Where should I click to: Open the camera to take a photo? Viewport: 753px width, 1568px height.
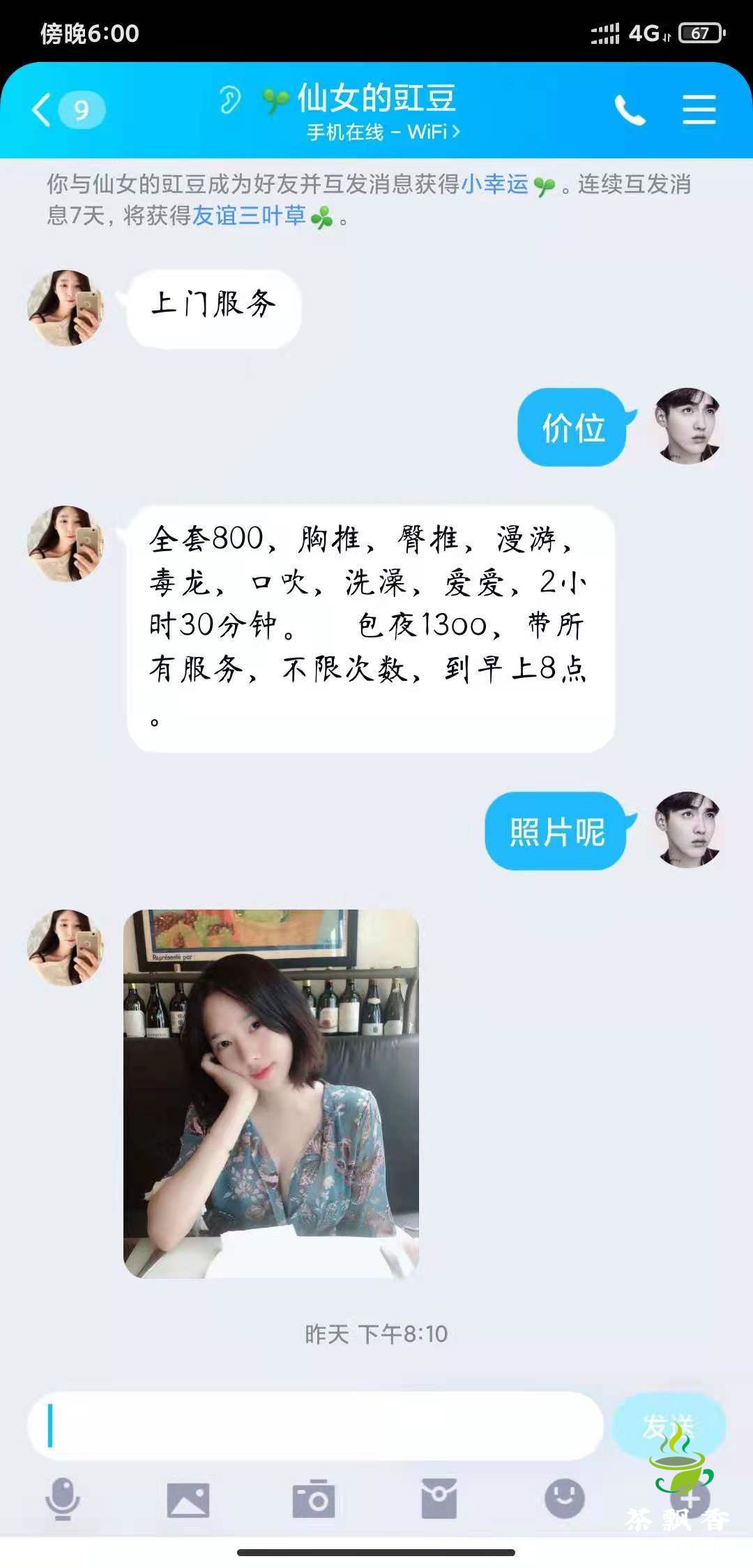coord(314,1500)
